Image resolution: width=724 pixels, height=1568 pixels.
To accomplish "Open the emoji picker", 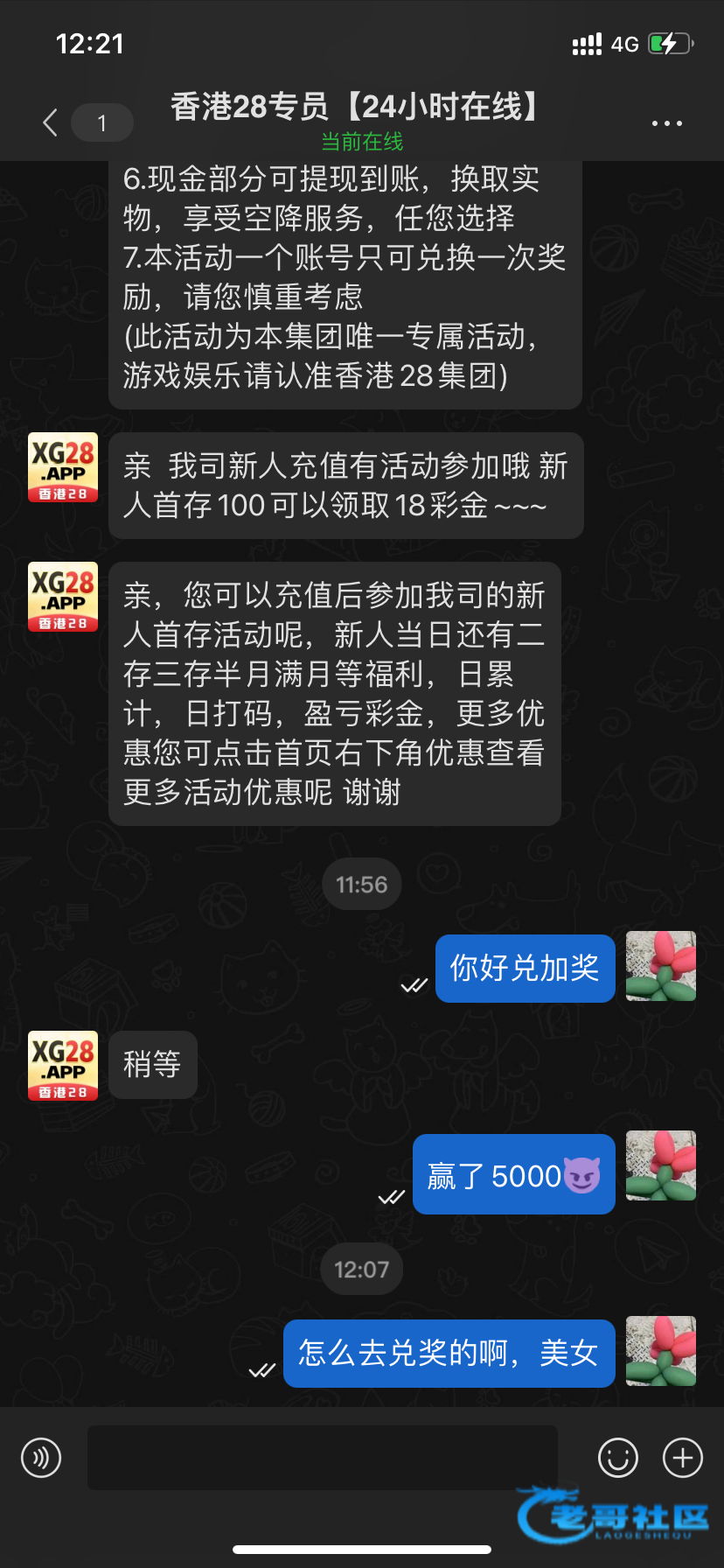I will [617, 1458].
